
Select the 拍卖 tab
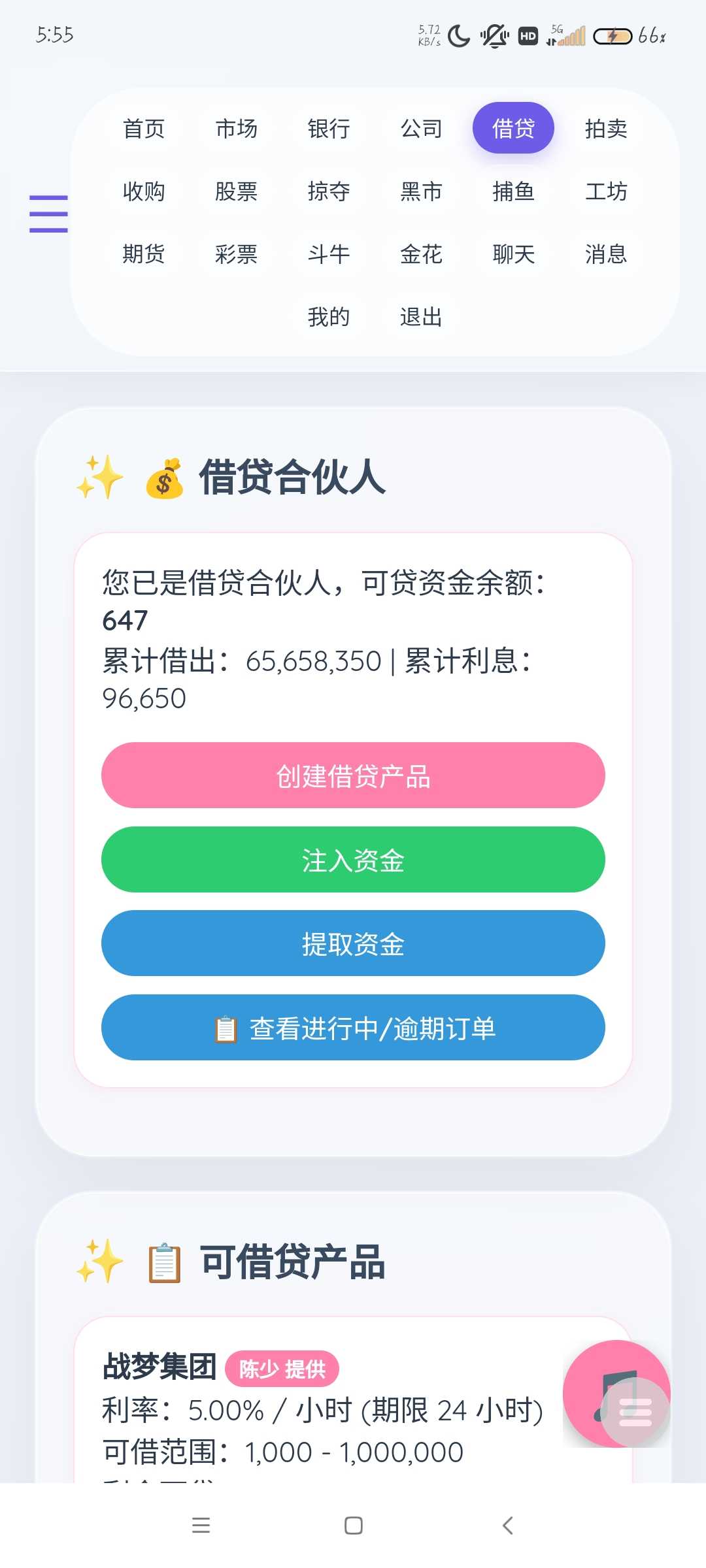(606, 129)
